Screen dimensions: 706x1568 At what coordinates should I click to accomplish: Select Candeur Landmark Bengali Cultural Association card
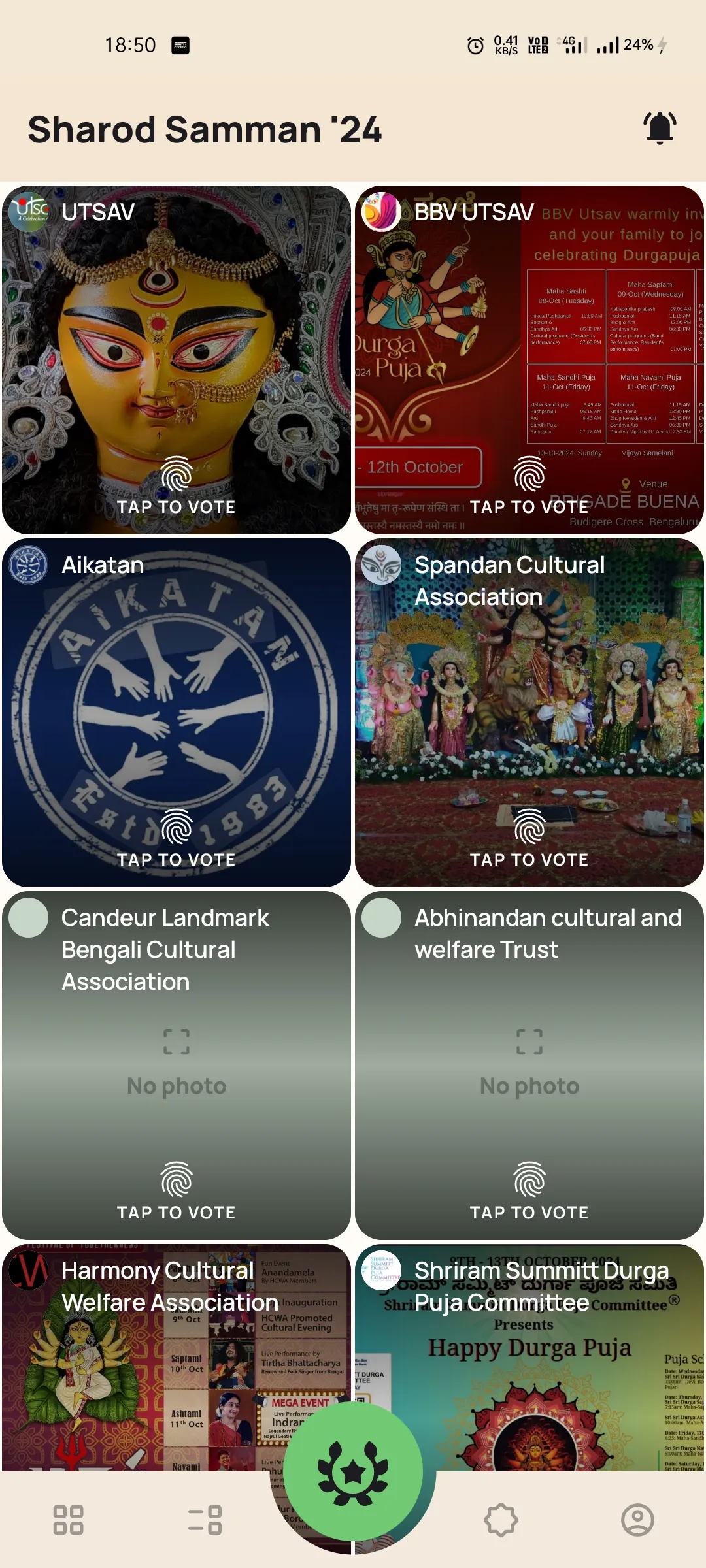point(176,1066)
